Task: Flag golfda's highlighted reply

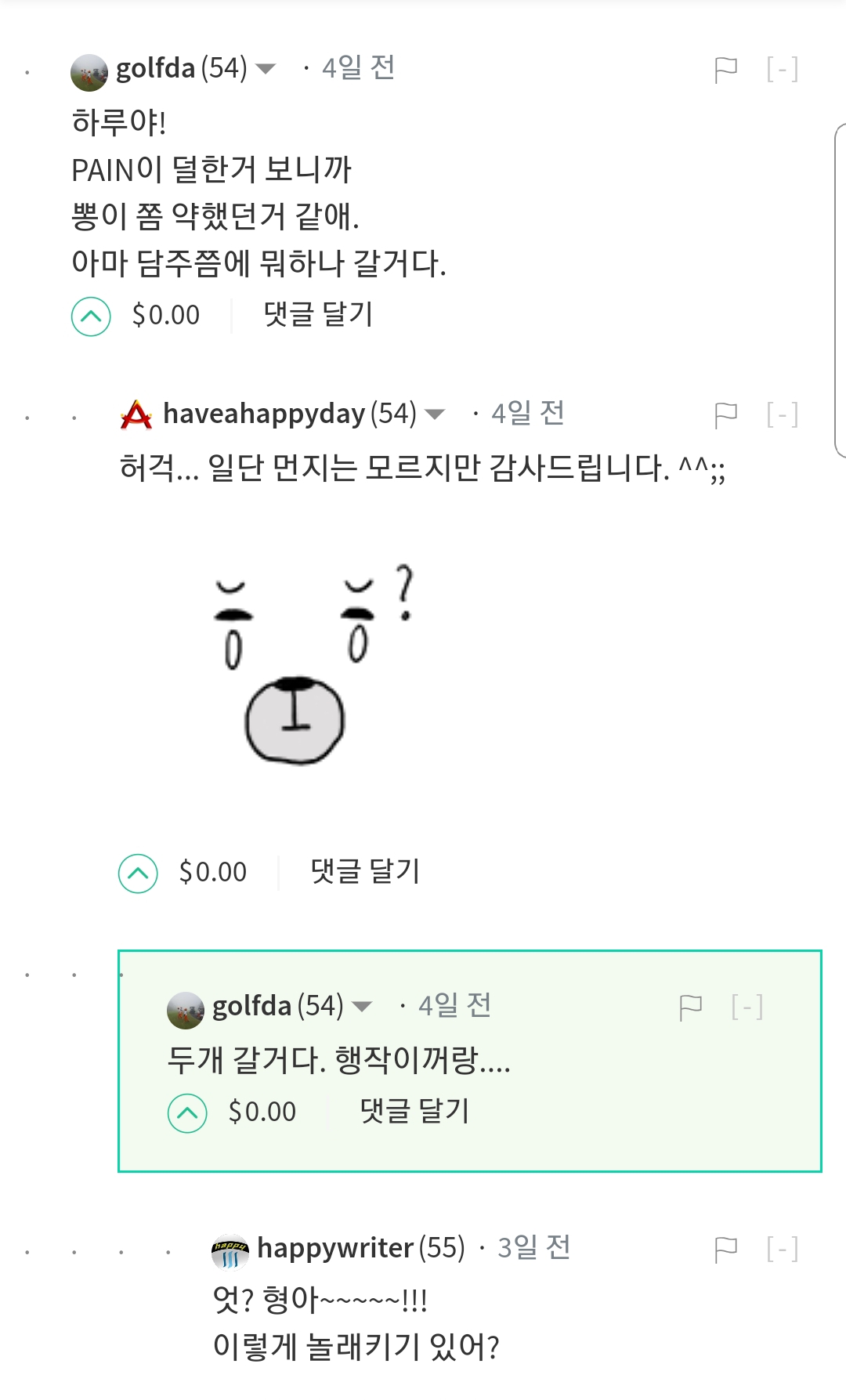Action: tap(690, 1007)
